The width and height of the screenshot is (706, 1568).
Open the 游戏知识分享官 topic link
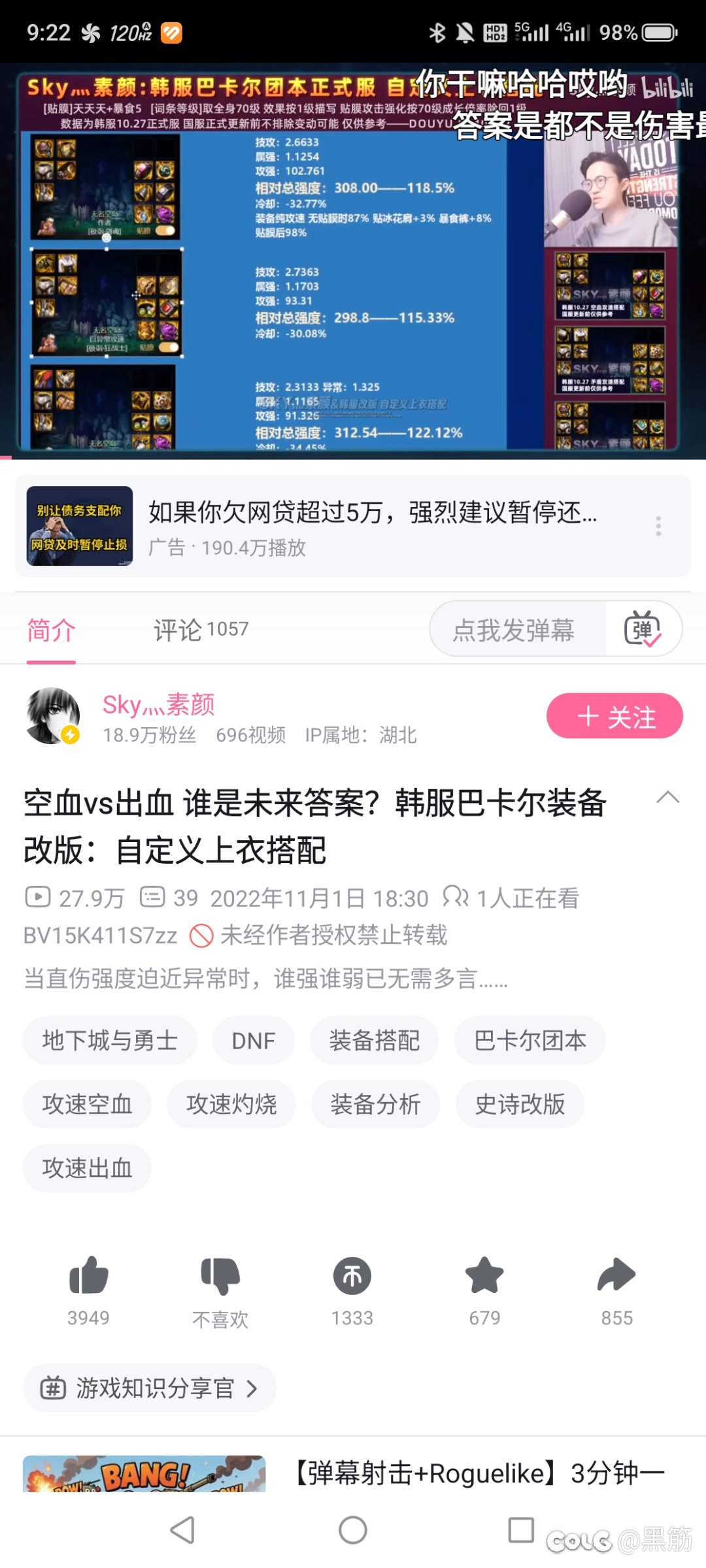tap(150, 1388)
